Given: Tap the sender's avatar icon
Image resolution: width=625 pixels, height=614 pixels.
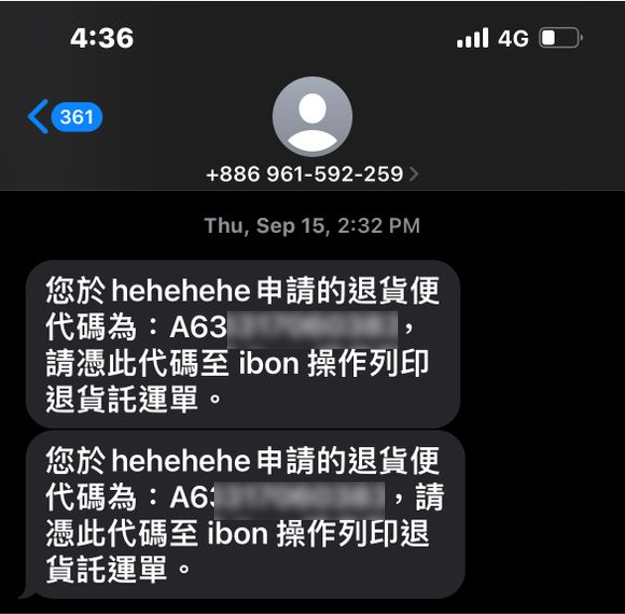Looking at the screenshot, I should [312, 117].
